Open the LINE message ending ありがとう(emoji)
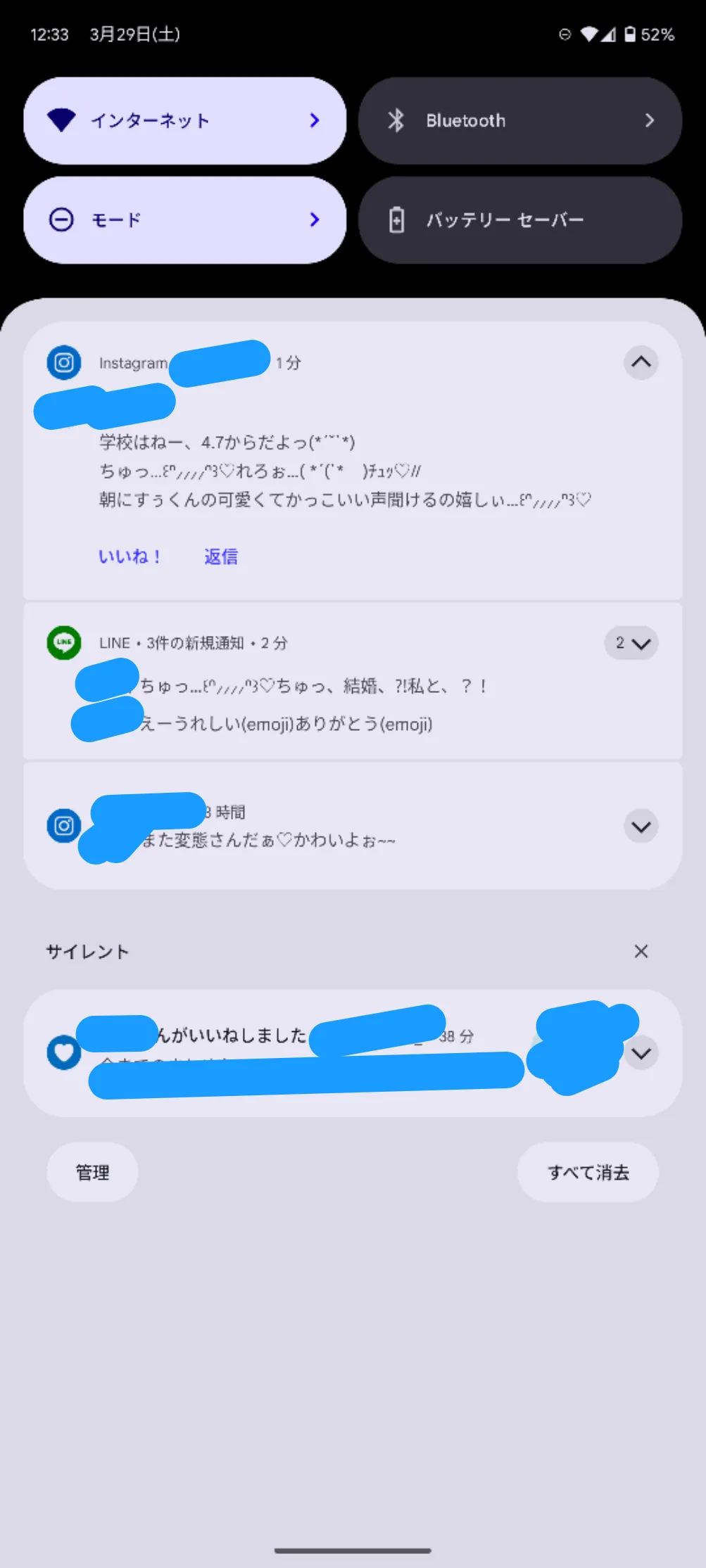The height and width of the screenshot is (1568, 706). 285,724
